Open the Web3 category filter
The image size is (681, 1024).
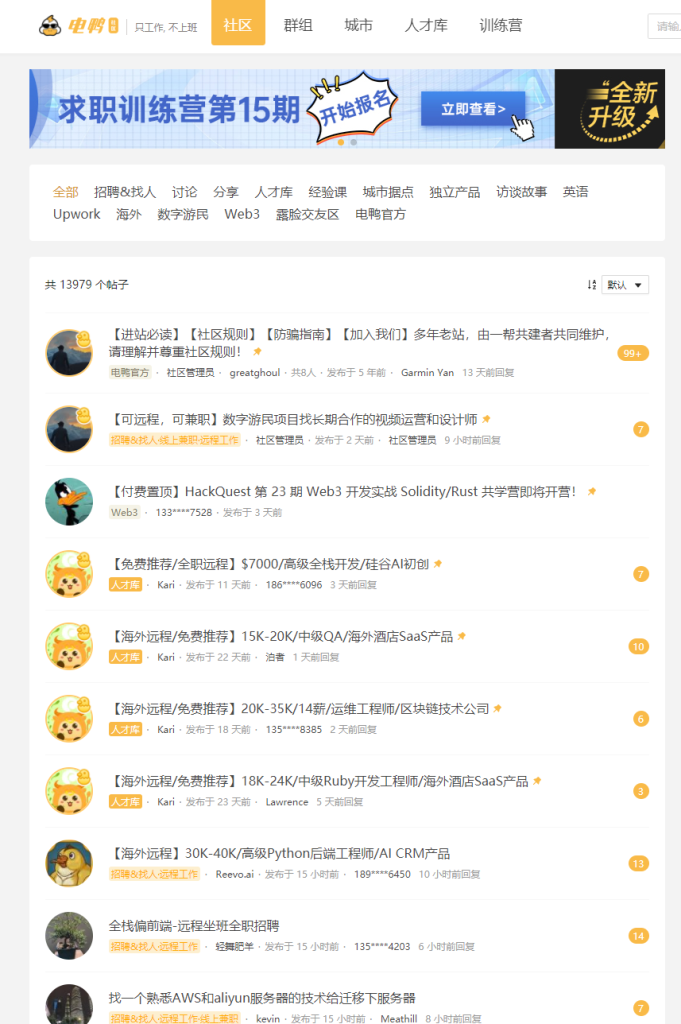click(242, 214)
